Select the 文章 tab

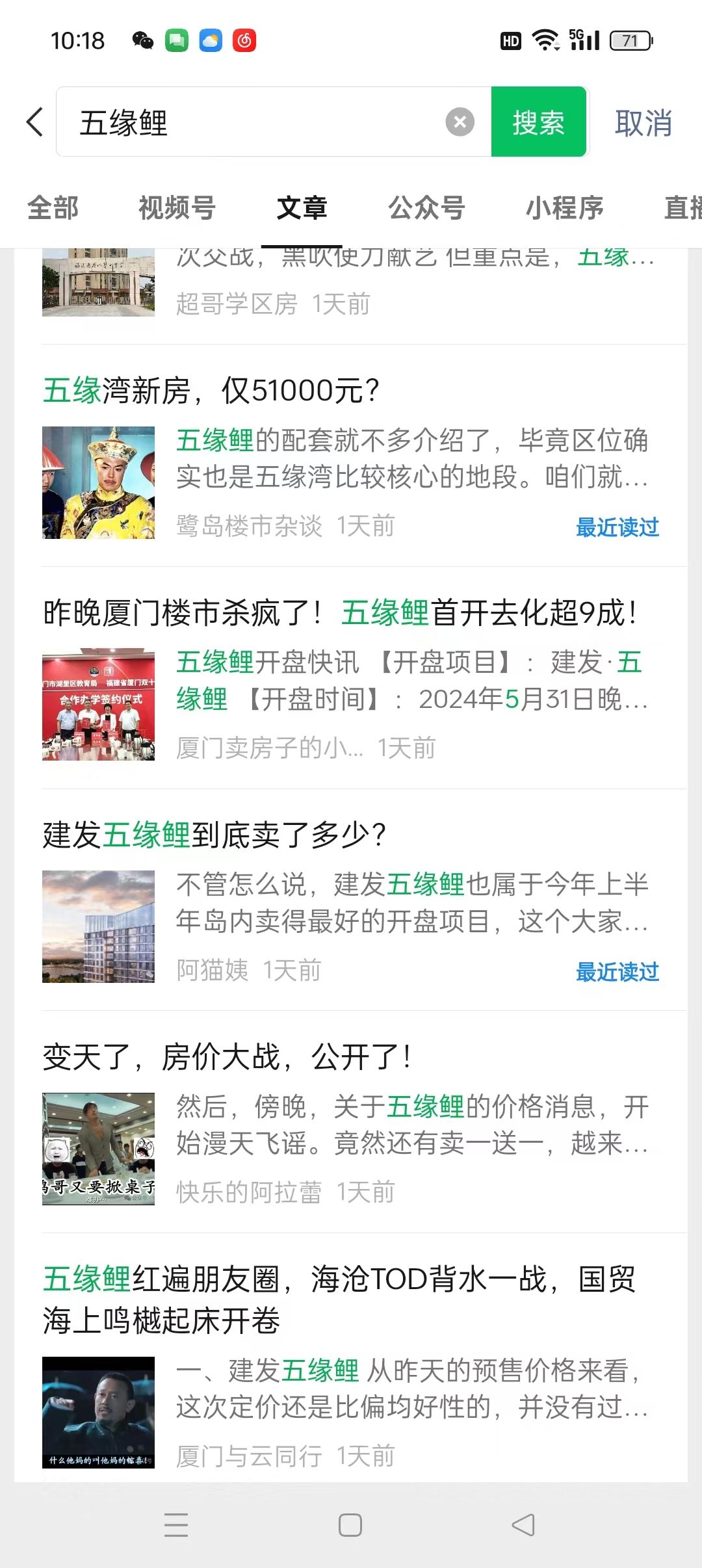(x=302, y=208)
